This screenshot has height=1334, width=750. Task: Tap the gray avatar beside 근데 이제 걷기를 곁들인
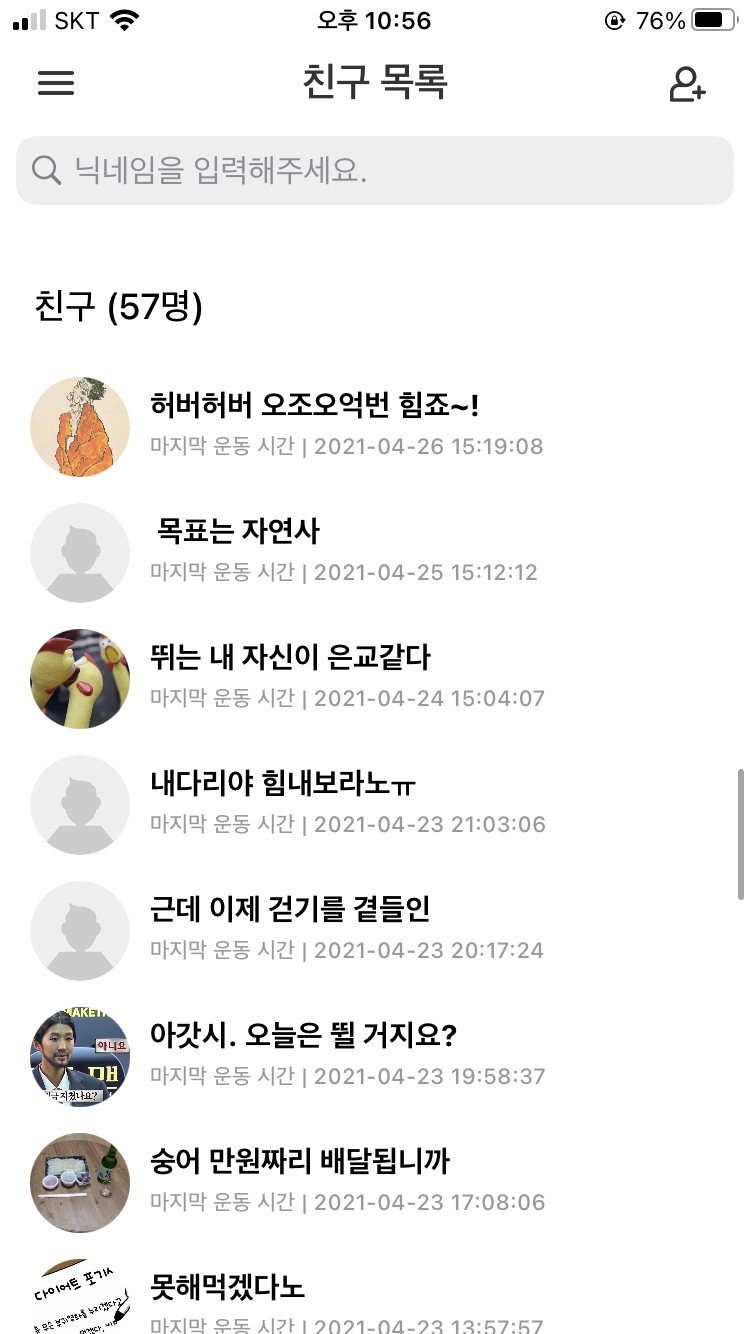click(80, 930)
